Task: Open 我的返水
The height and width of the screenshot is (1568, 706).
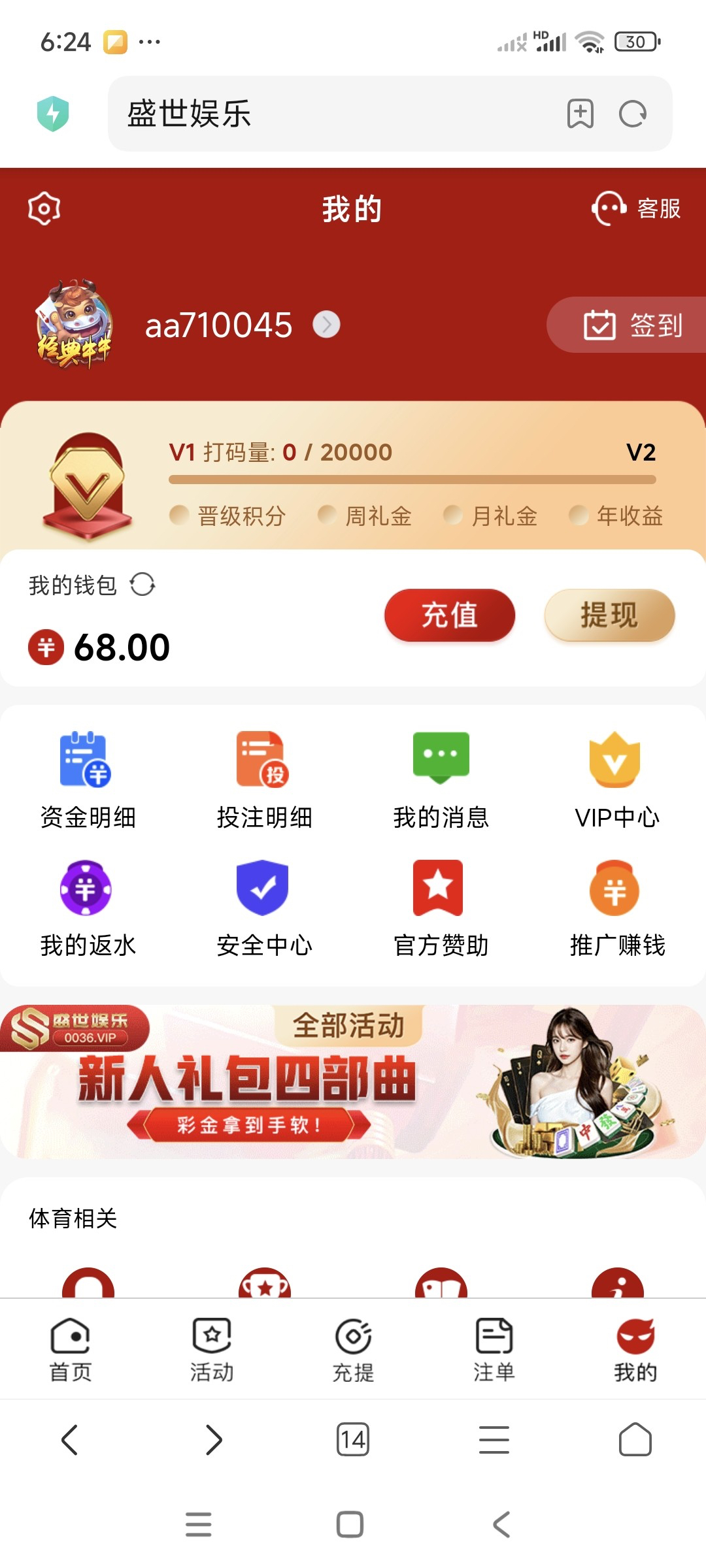Action: pos(88,908)
